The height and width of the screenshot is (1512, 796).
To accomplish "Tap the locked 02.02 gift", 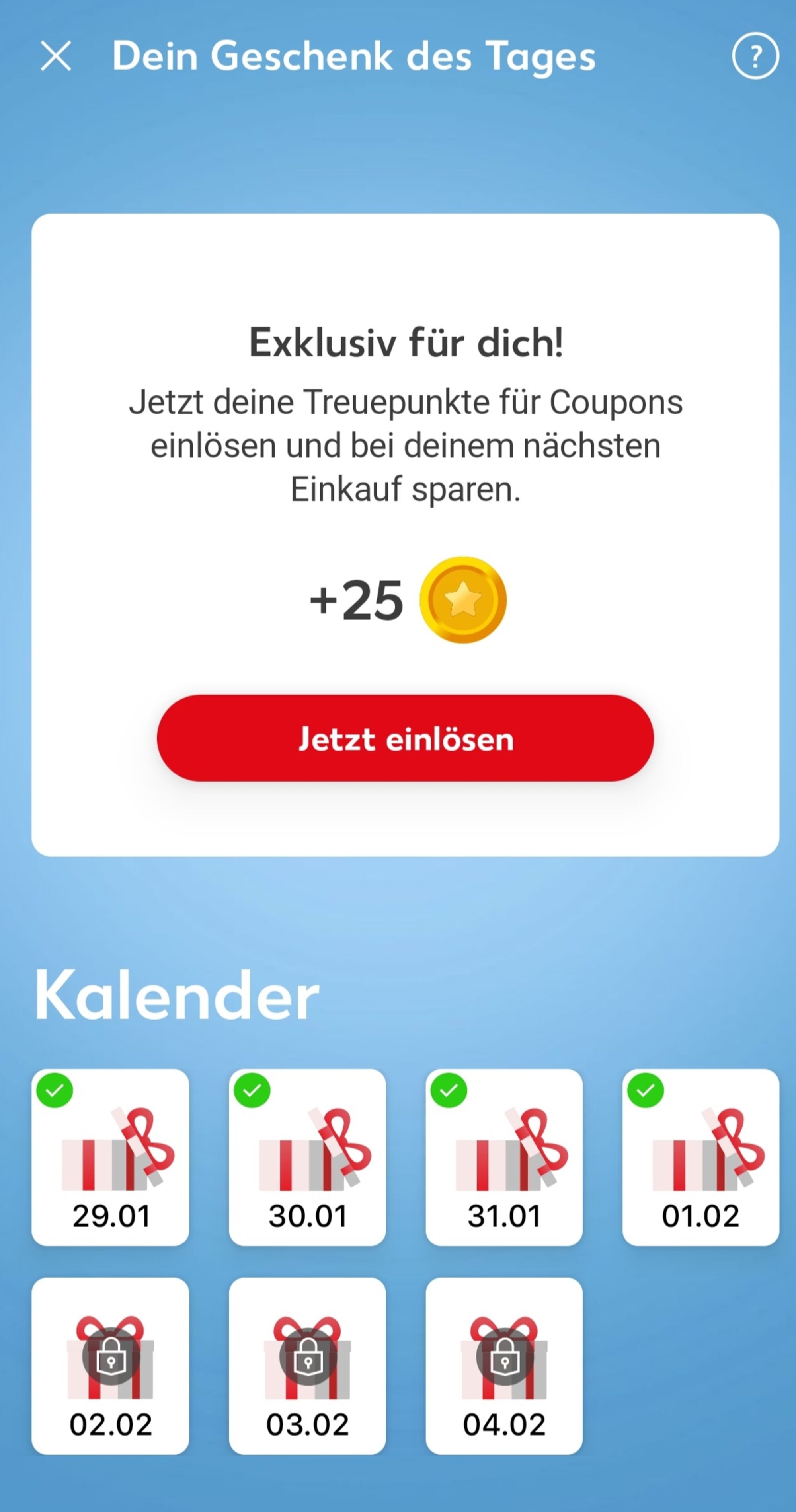I will 110,1365.
